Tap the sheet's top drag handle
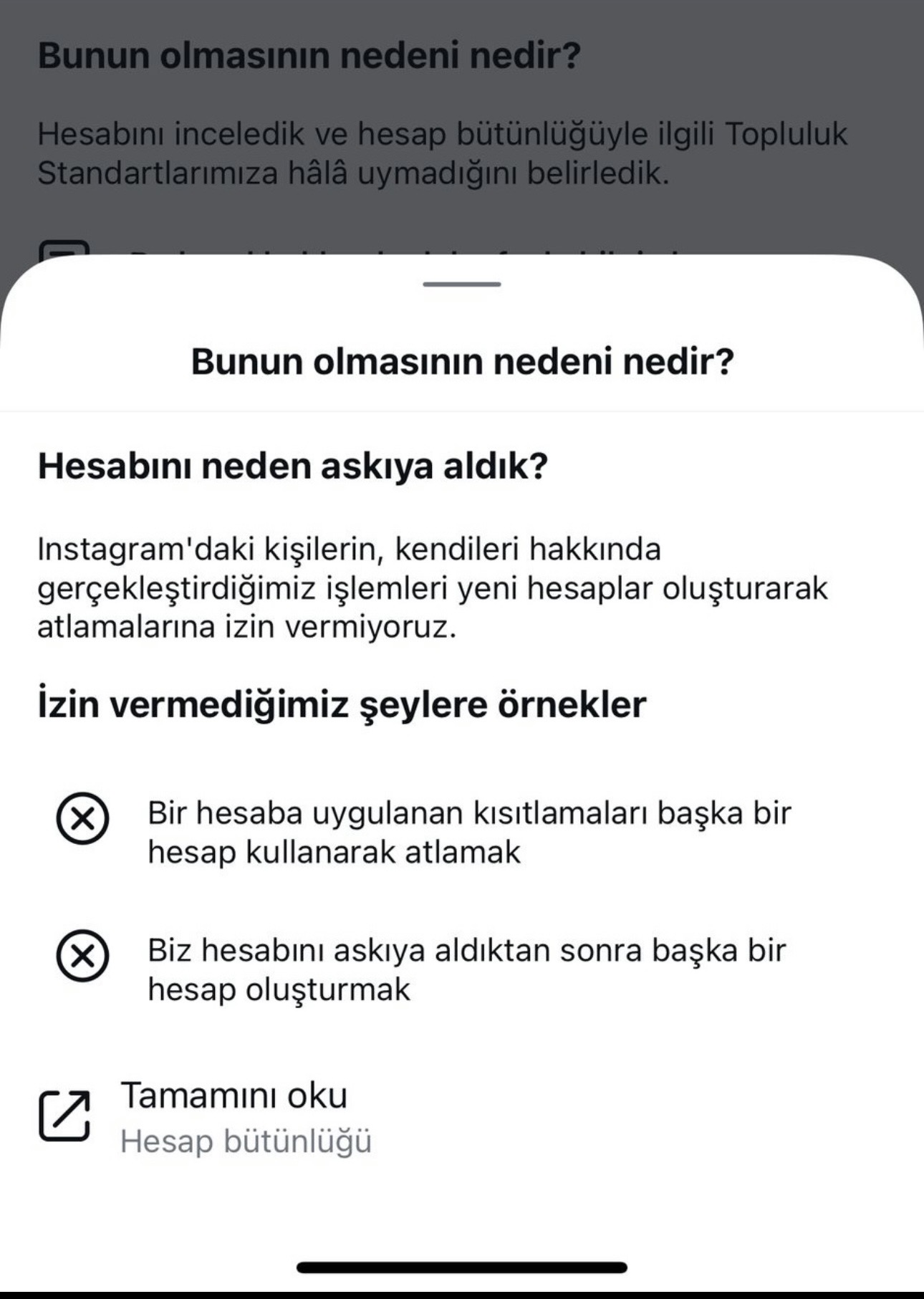The image size is (924, 1299). (x=462, y=284)
